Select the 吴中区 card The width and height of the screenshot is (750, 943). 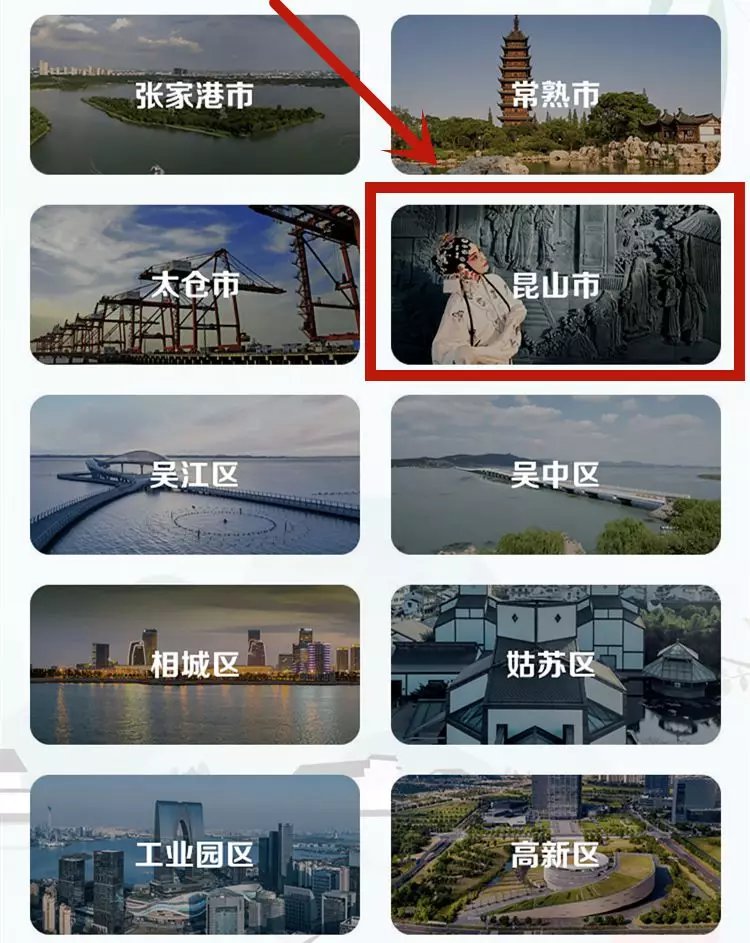(555, 475)
